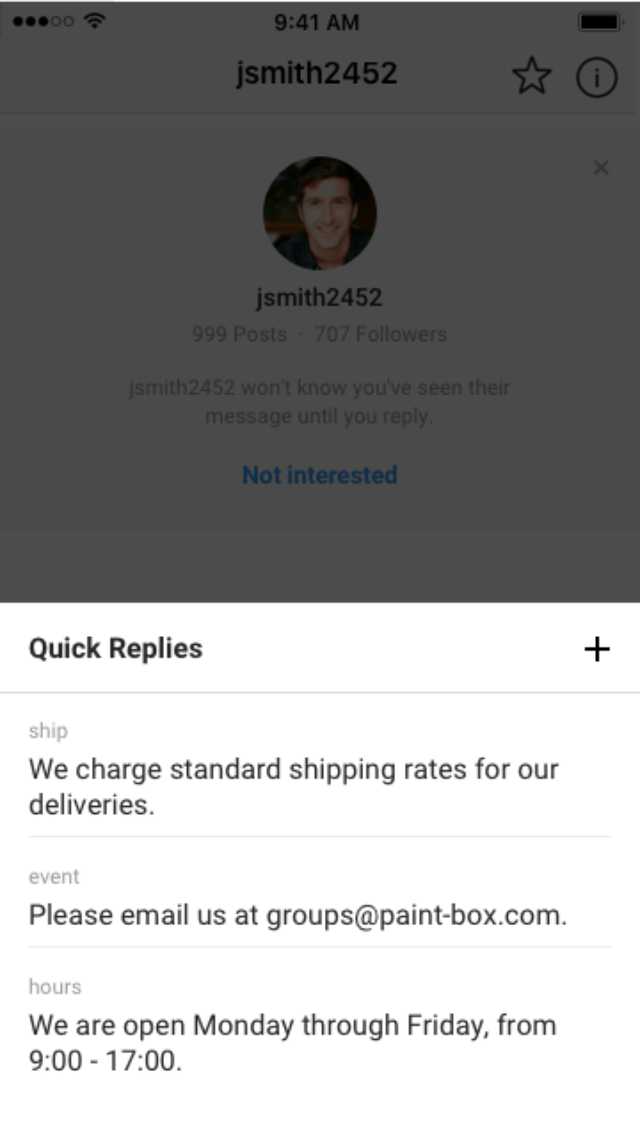
Task: Tap the Not interested link
Action: (x=320, y=475)
